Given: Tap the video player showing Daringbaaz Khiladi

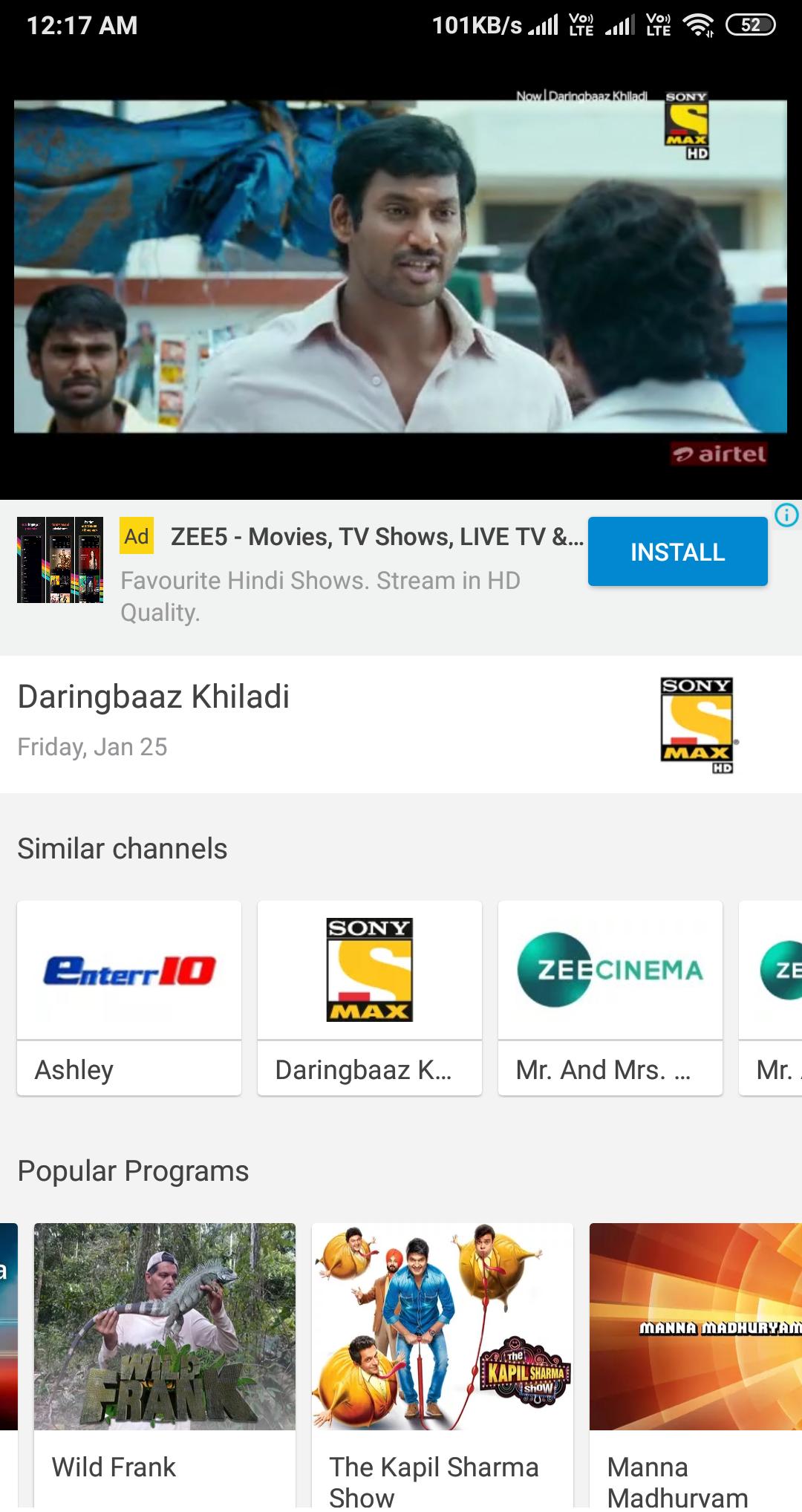Looking at the screenshot, I should click(400, 266).
